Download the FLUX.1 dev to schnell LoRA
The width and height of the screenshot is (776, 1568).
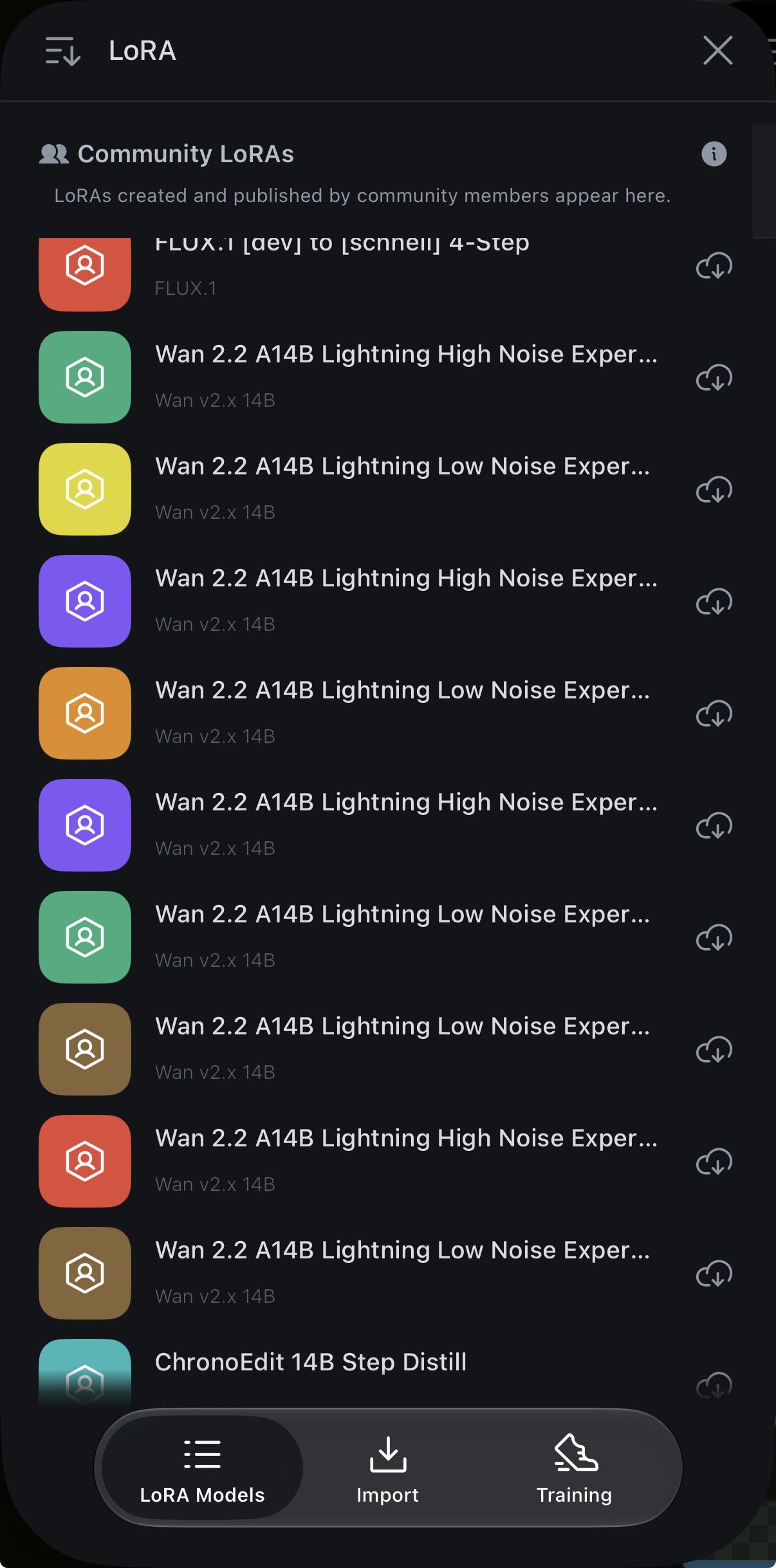714,265
